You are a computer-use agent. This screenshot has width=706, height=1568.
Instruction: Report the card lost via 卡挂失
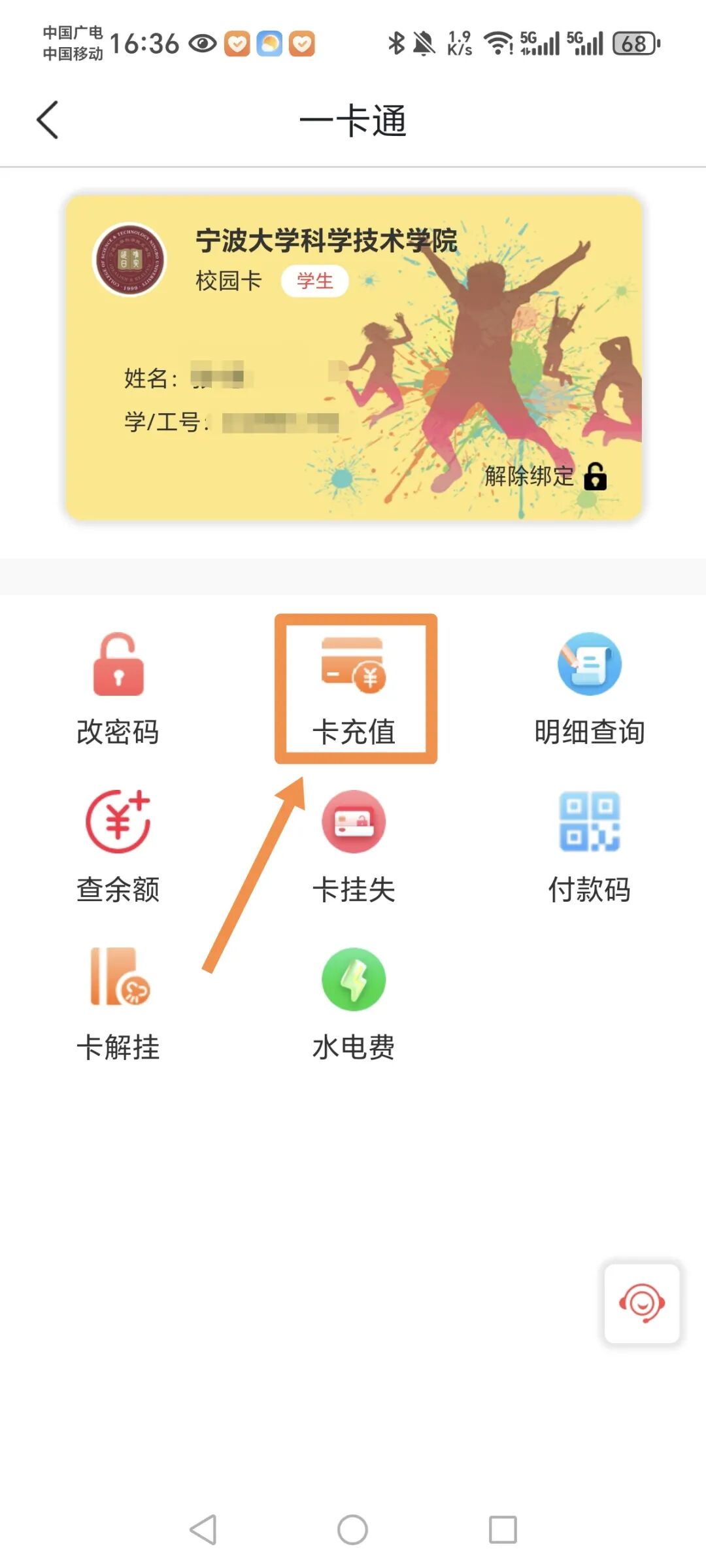(354, 847)
